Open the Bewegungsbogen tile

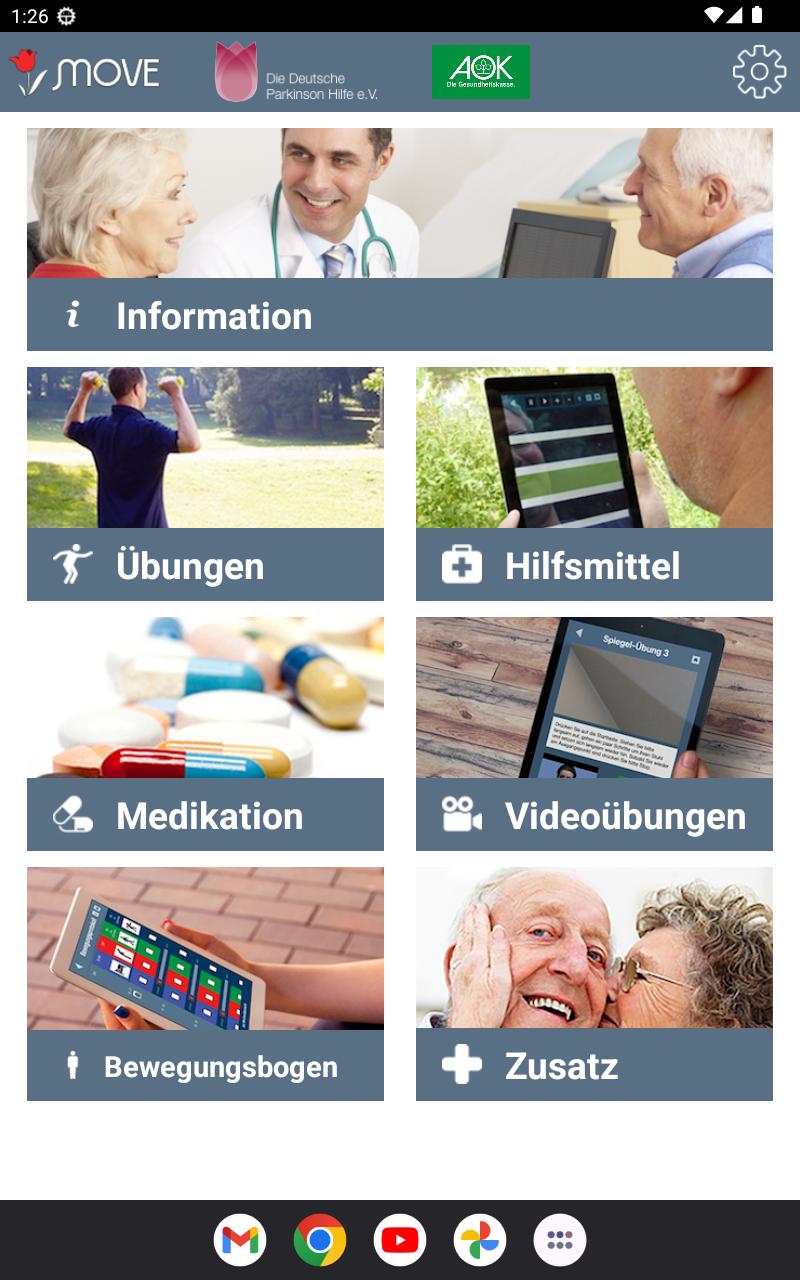(205, 984)
